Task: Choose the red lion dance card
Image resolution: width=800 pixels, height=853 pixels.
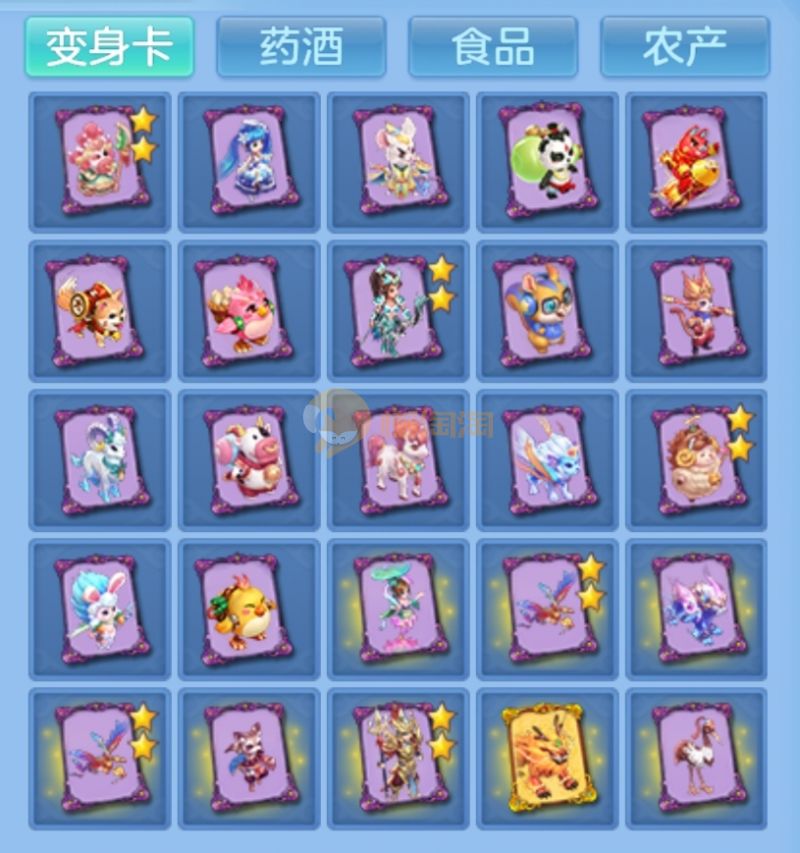Action: (696, 161)
